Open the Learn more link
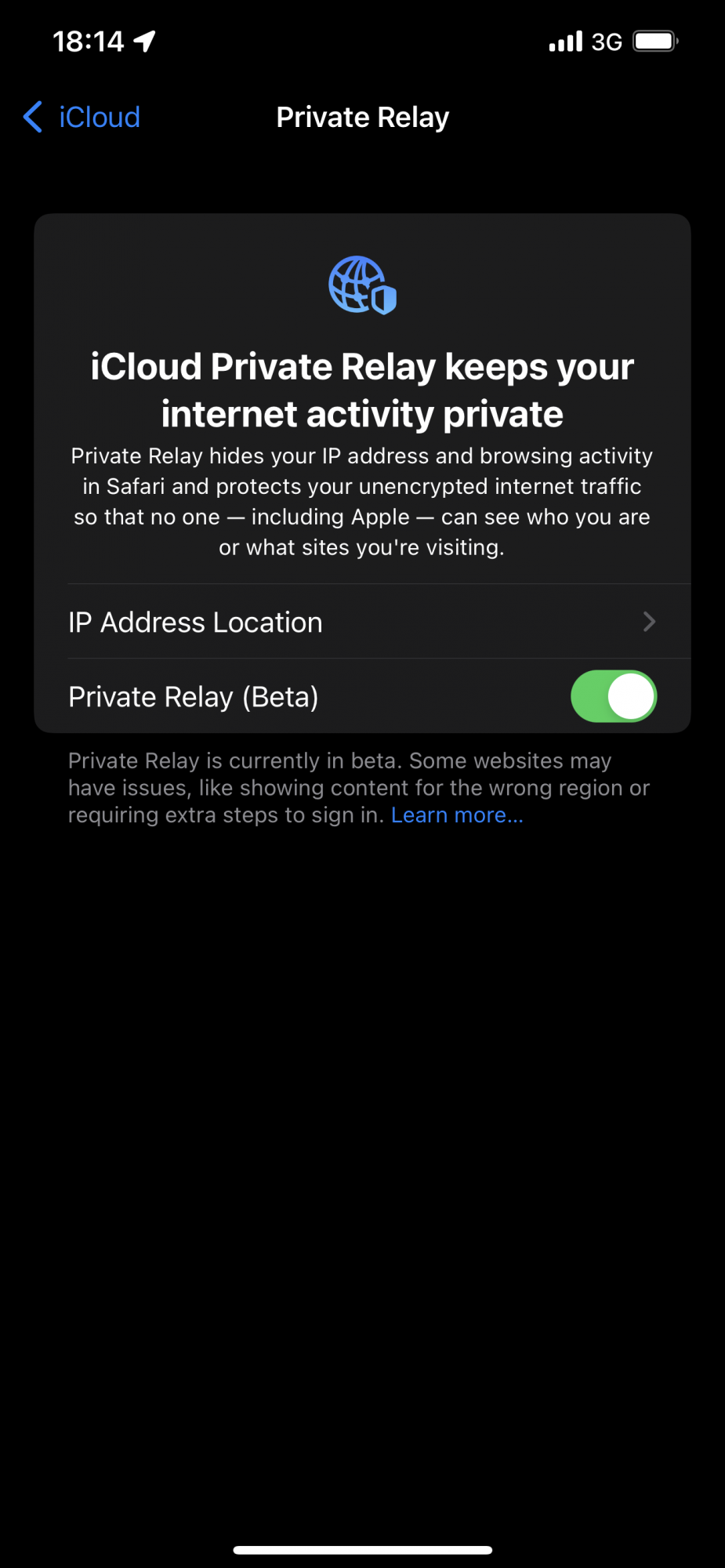 [456, 815]
